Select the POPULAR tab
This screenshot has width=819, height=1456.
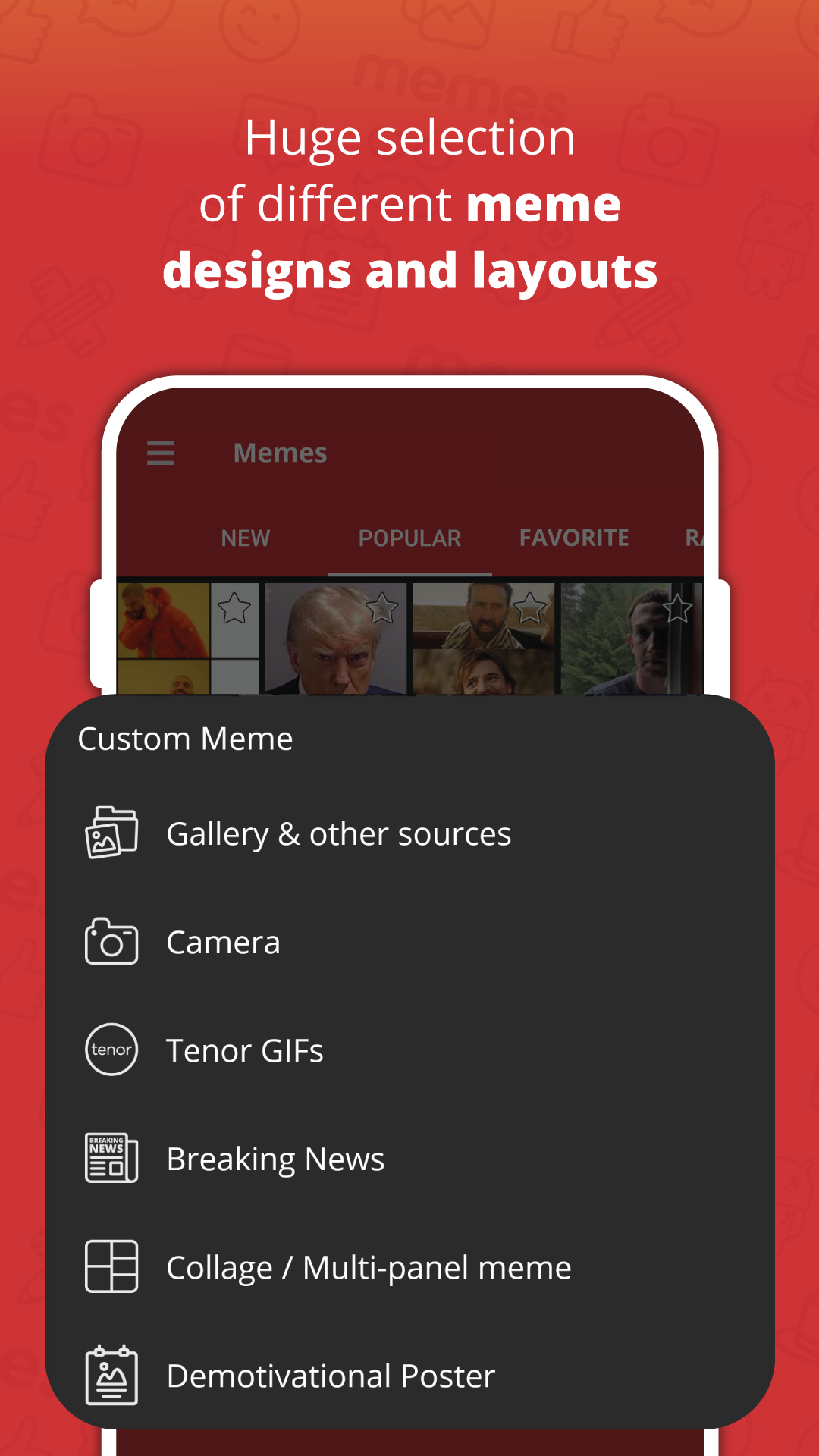409,538
